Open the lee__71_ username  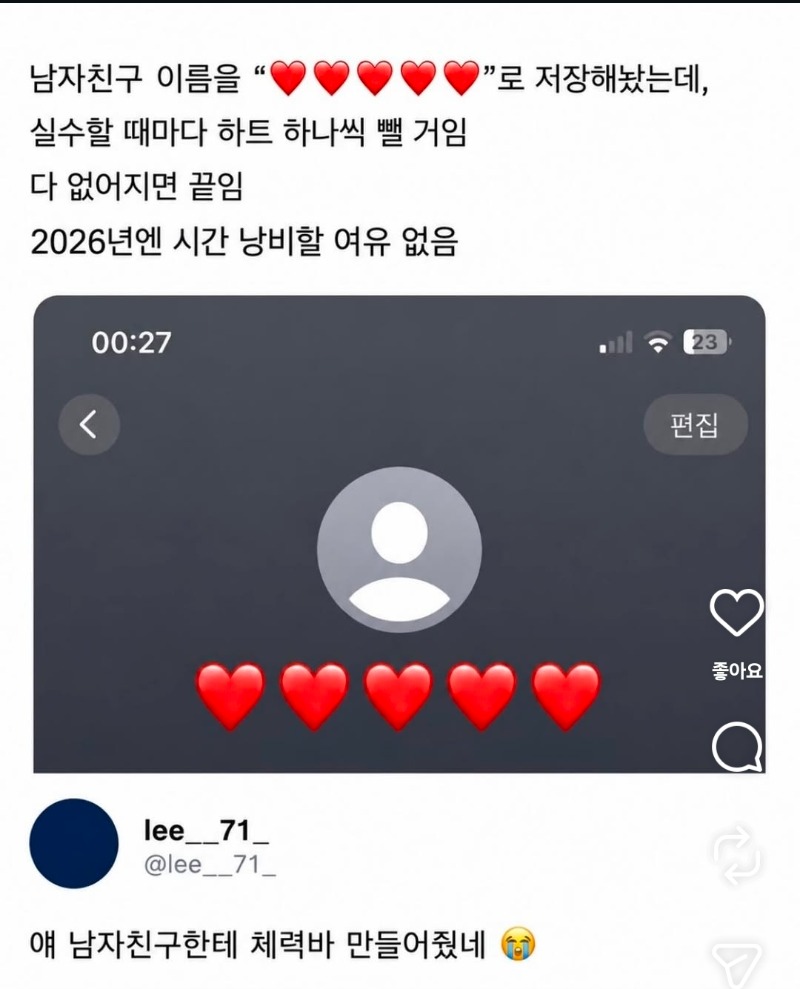point(206,830)
